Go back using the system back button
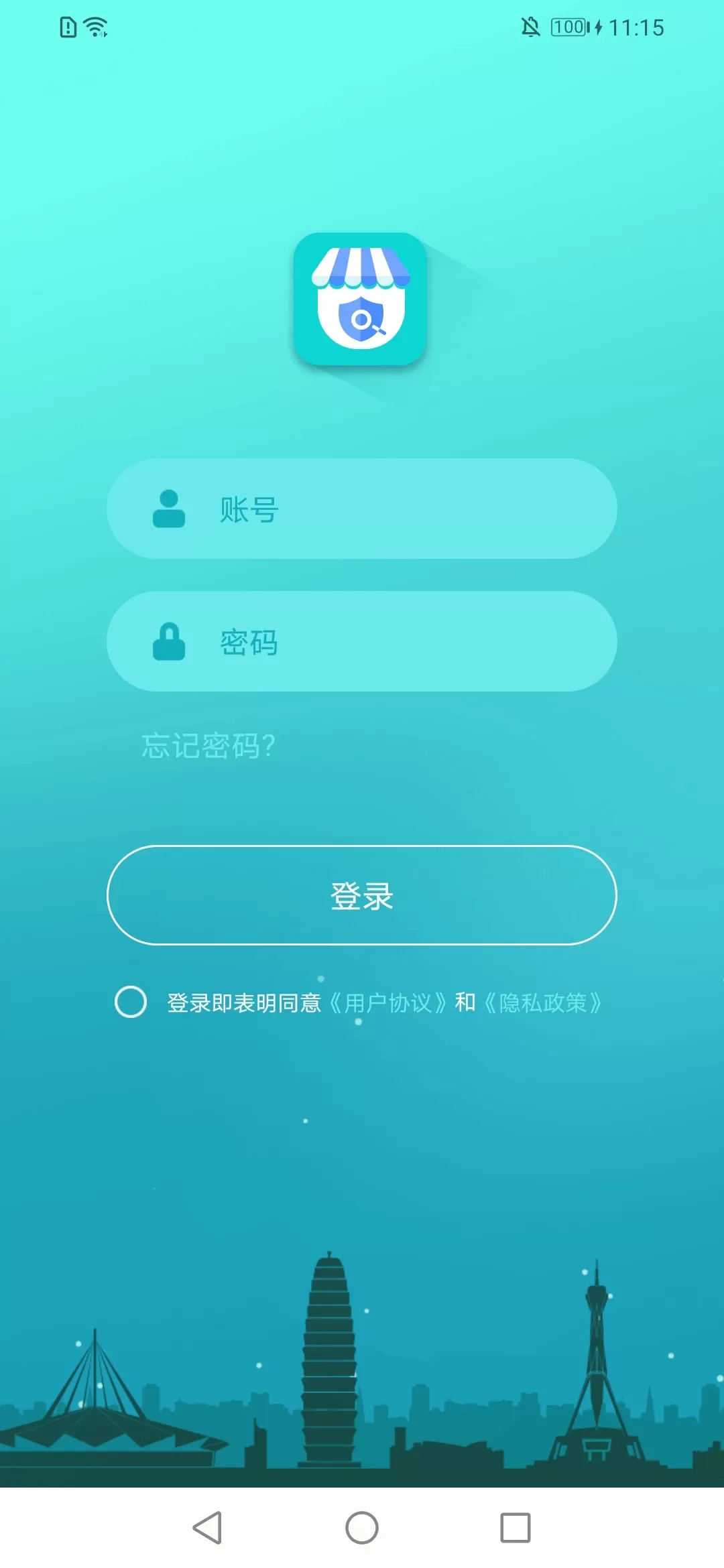724x1568 pixels. pos(207,1528)
